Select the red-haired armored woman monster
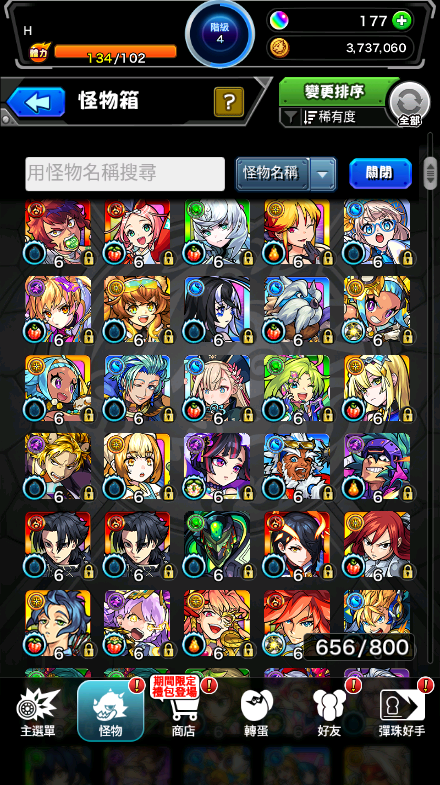Viewport: 440px width, 785px height. 377,545
